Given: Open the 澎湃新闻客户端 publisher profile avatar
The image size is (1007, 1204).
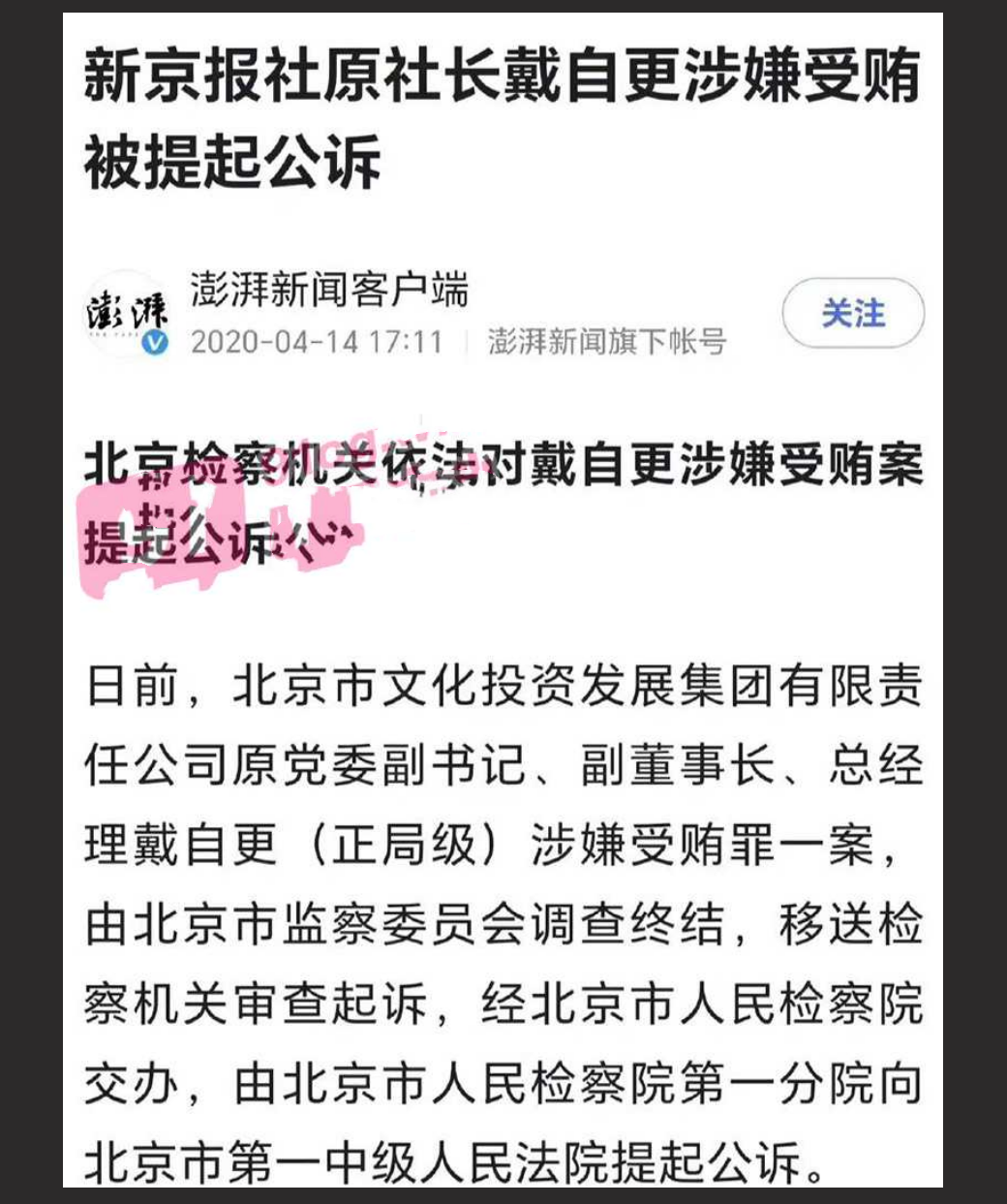Looking at the screenshot, I should tap(127, 315).
